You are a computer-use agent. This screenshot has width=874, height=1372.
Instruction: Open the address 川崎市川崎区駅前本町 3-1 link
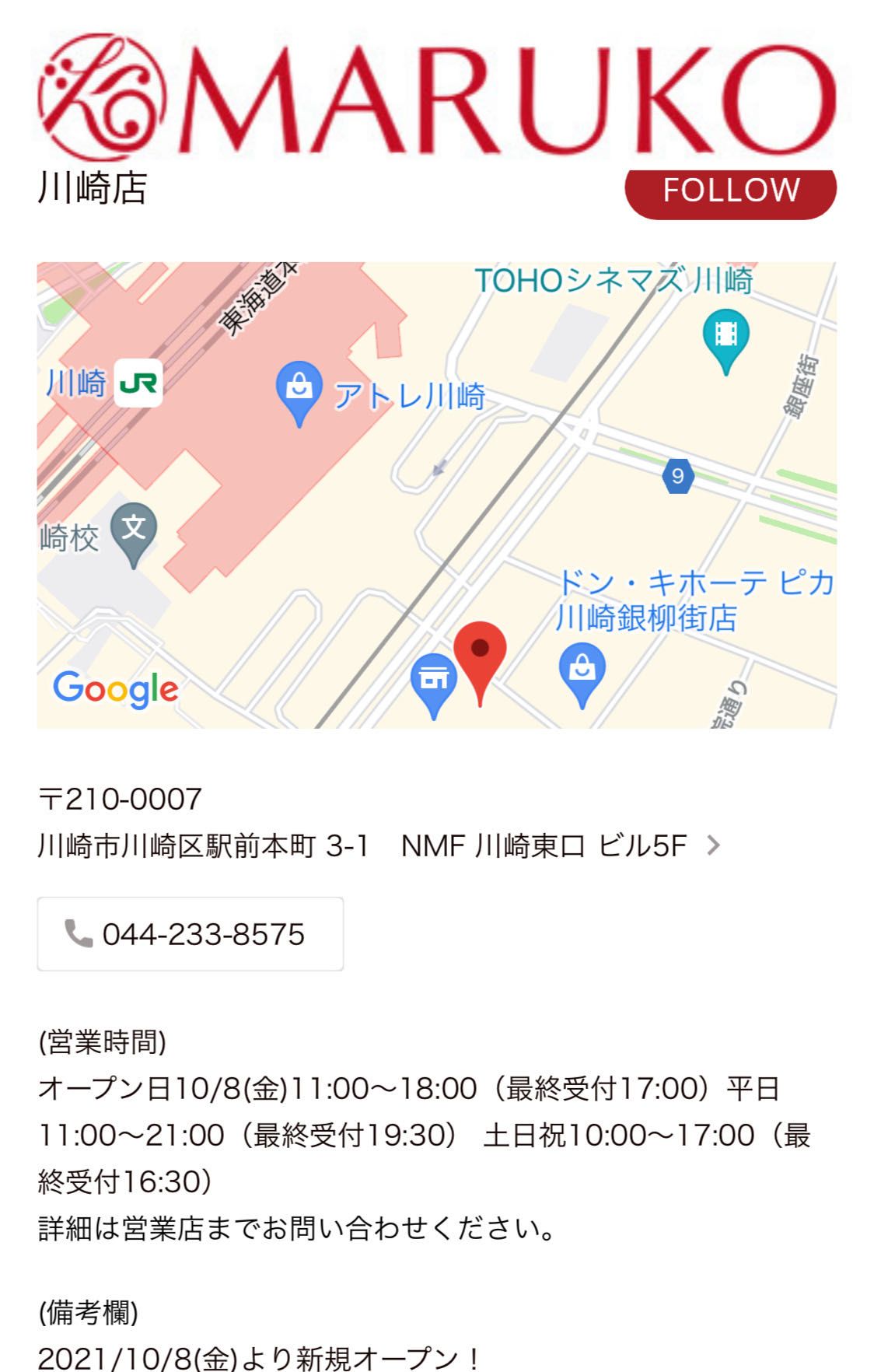pyautogui.click(x=379, y=845)
